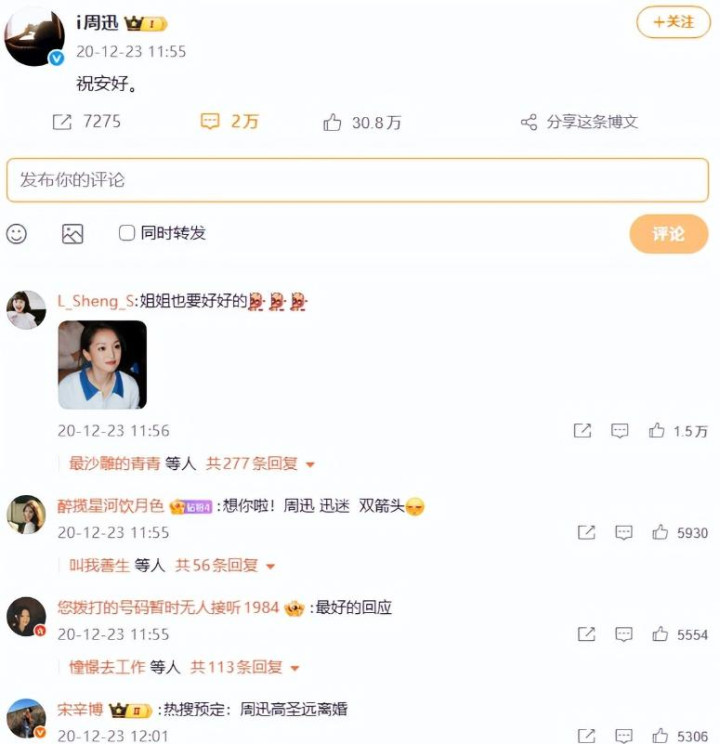The height and width of the screenshot is (744, 720).
Task: Focus the 发布你的评论 comment box
Action: tap(357, 180)
